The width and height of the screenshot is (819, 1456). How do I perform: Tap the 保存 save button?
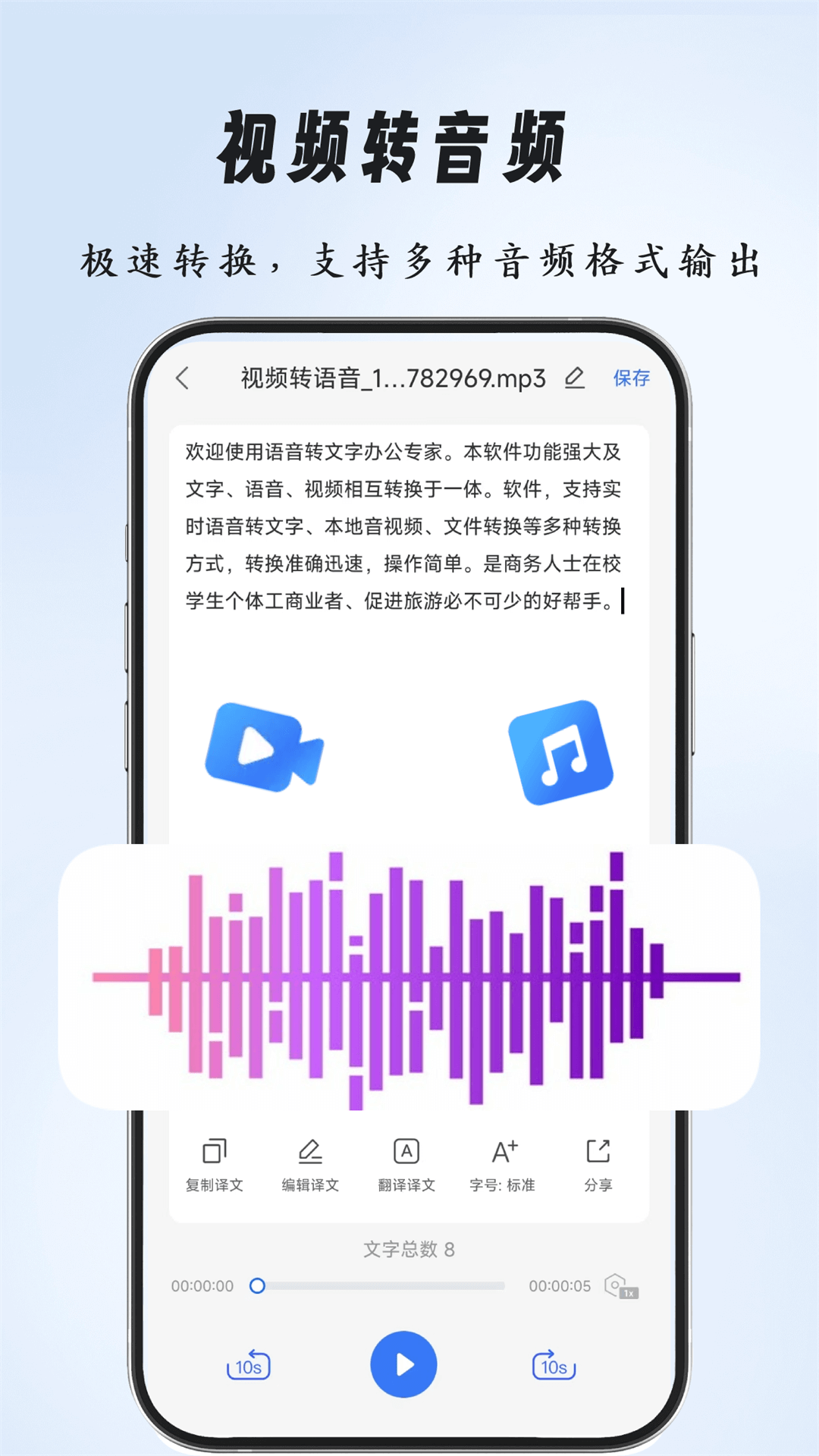(x=632, y=378)
